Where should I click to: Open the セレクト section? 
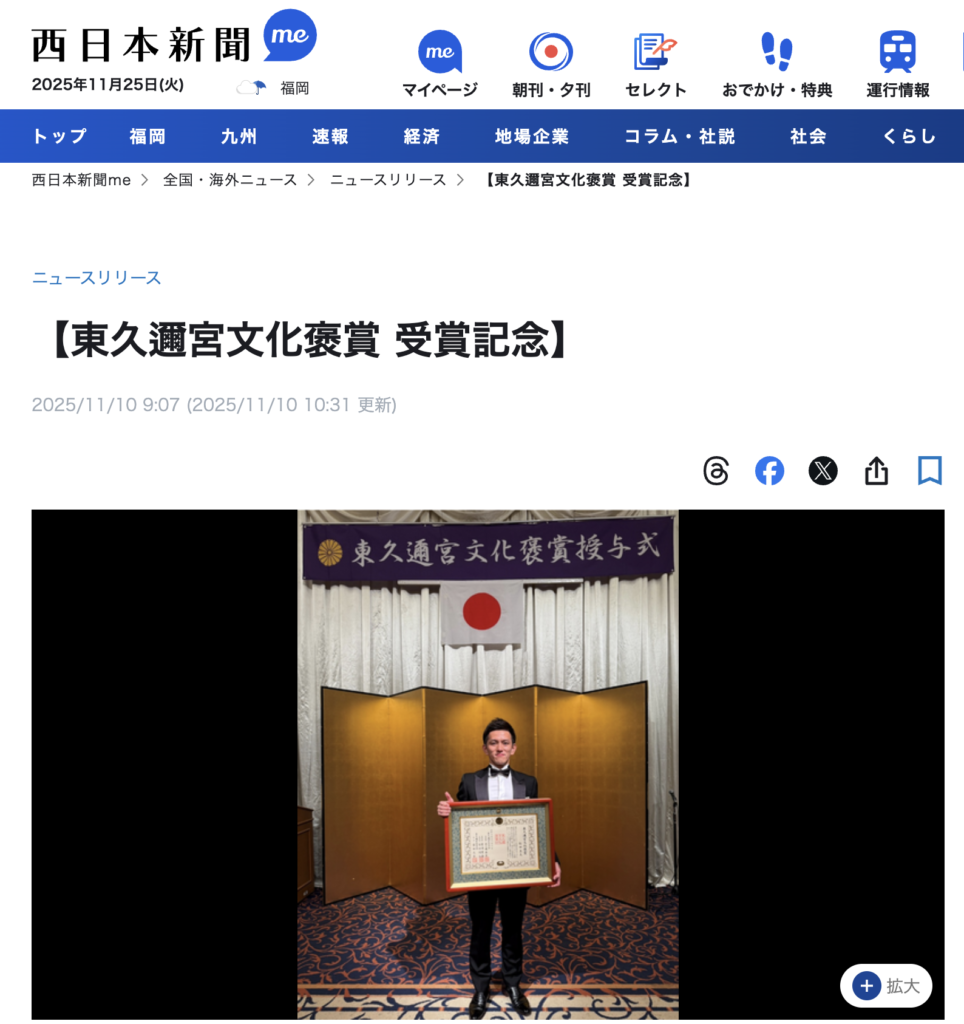(655, 66)
